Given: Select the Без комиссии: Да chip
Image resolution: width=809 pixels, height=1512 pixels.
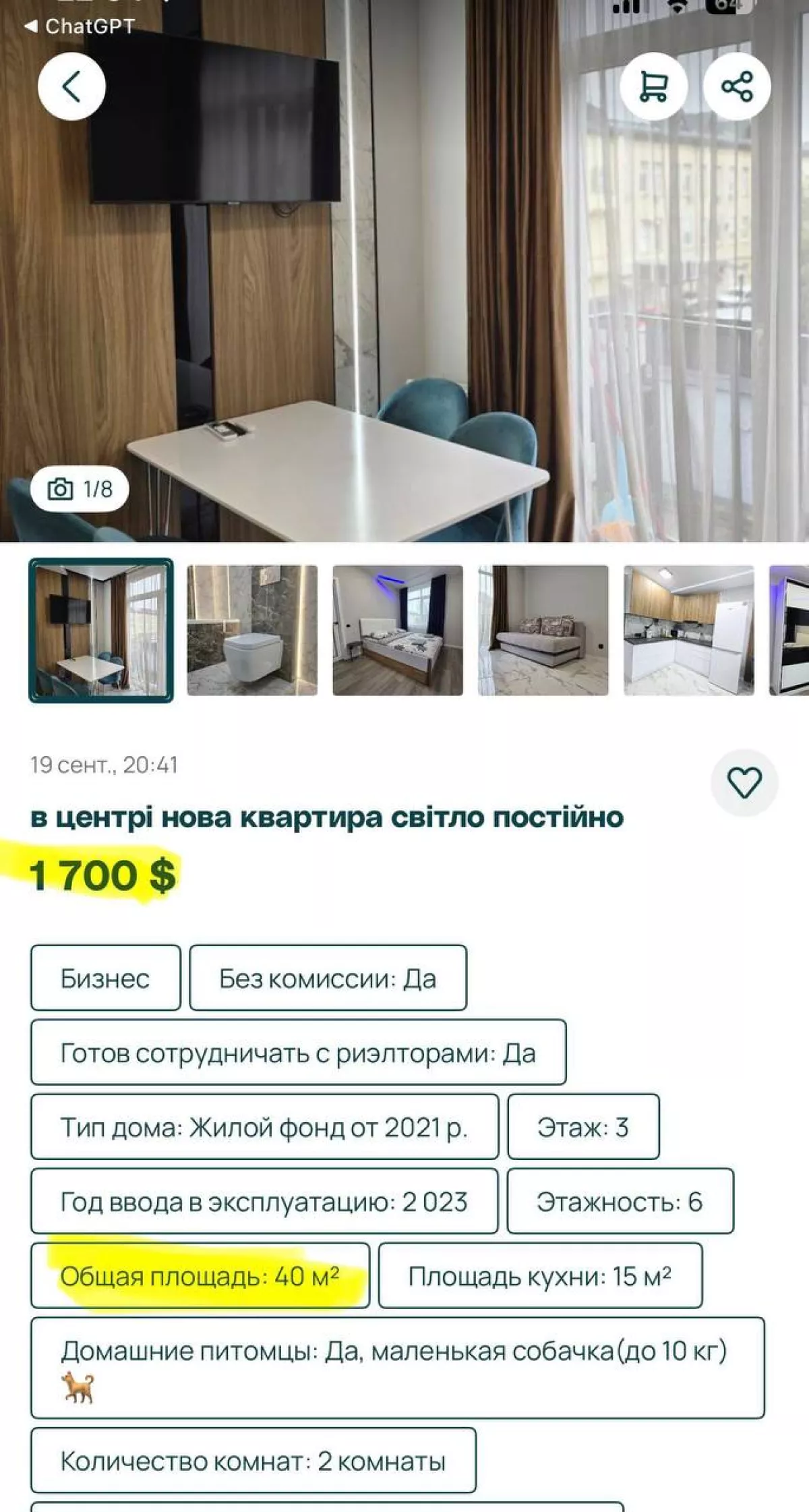Looking at the screenshot, I should pos(328,978).
